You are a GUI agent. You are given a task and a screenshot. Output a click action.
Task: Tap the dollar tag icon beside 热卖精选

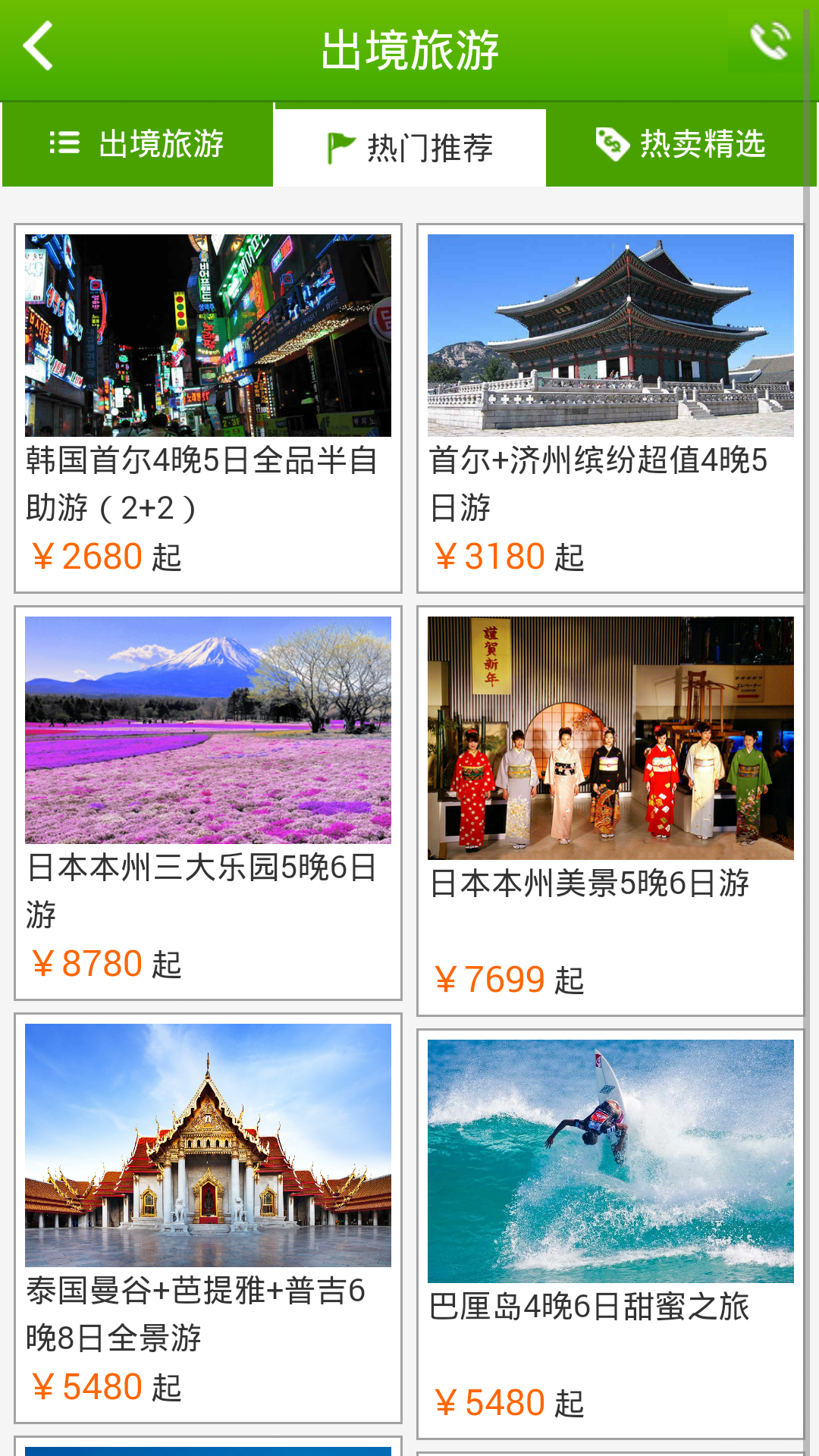click(611, 144)
